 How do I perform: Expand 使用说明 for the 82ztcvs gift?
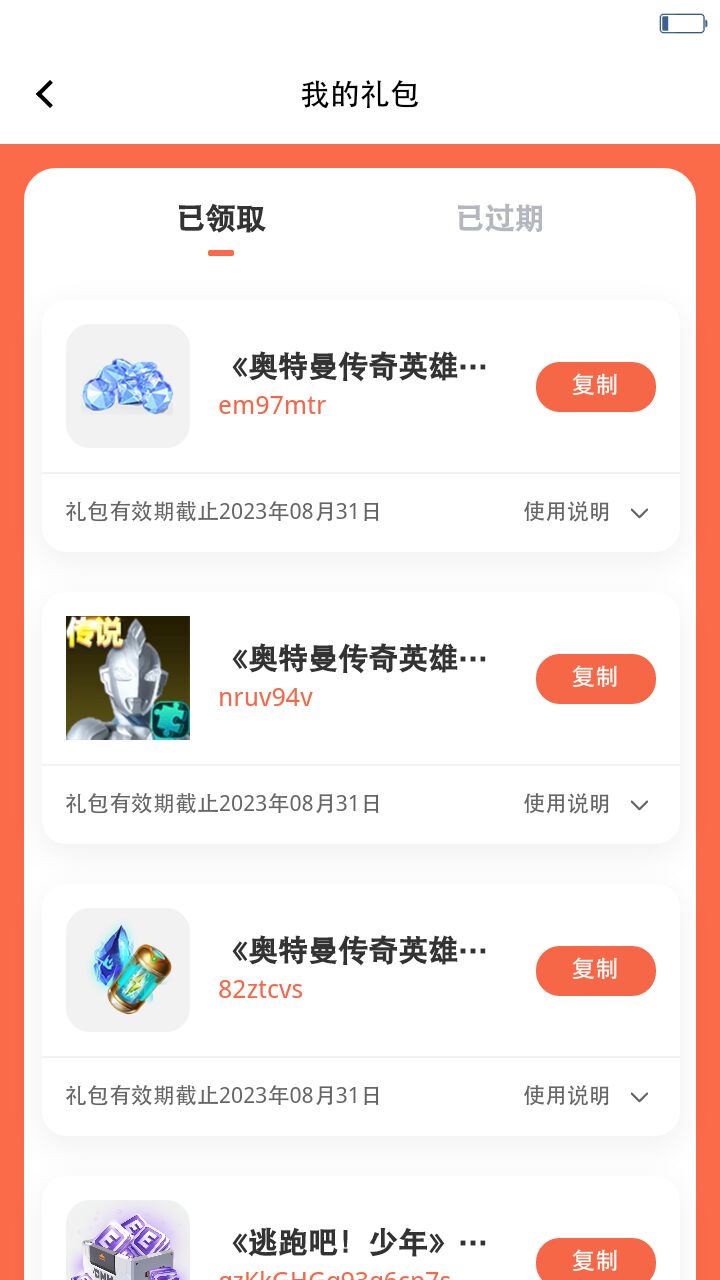(x=586, y=1096)
